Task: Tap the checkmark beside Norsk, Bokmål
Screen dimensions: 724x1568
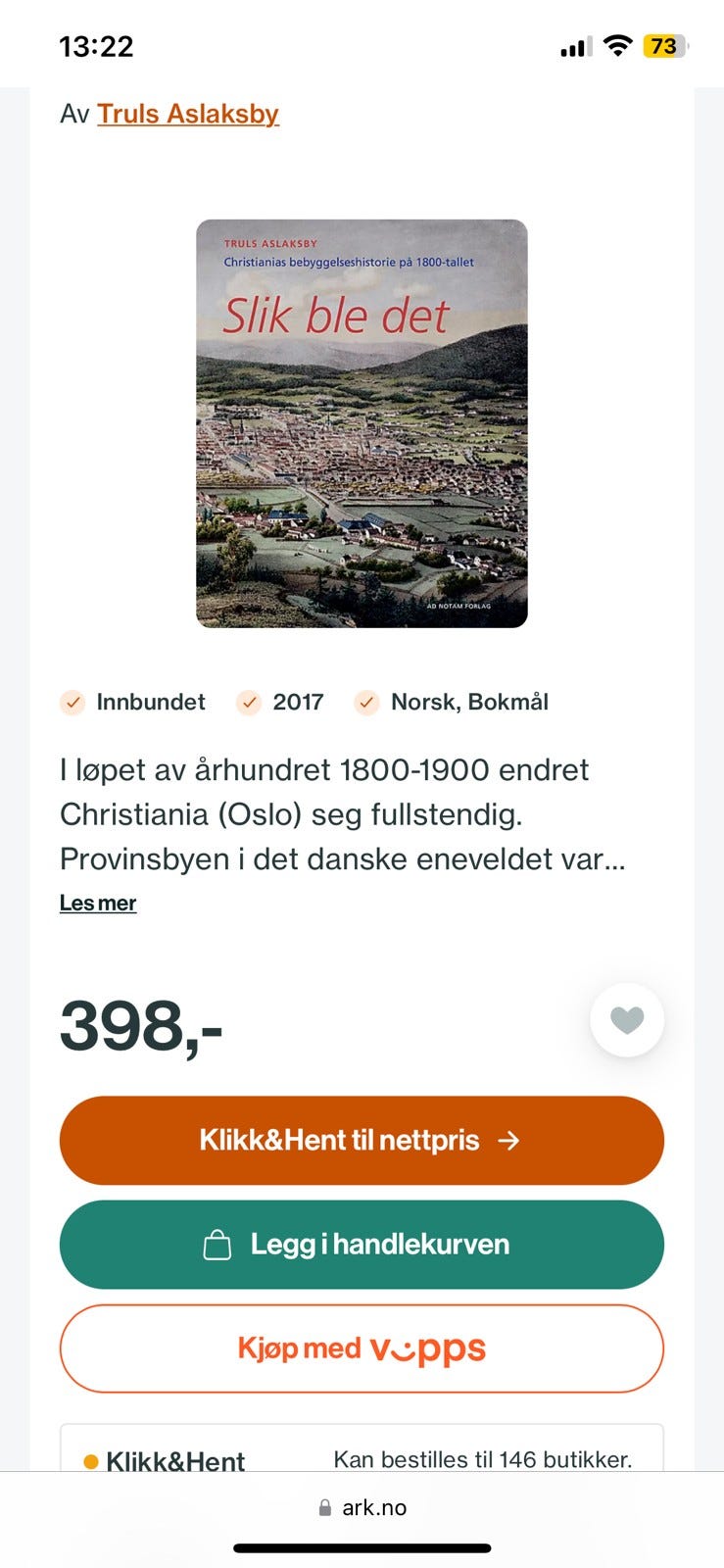Action: tap(367, 703)
